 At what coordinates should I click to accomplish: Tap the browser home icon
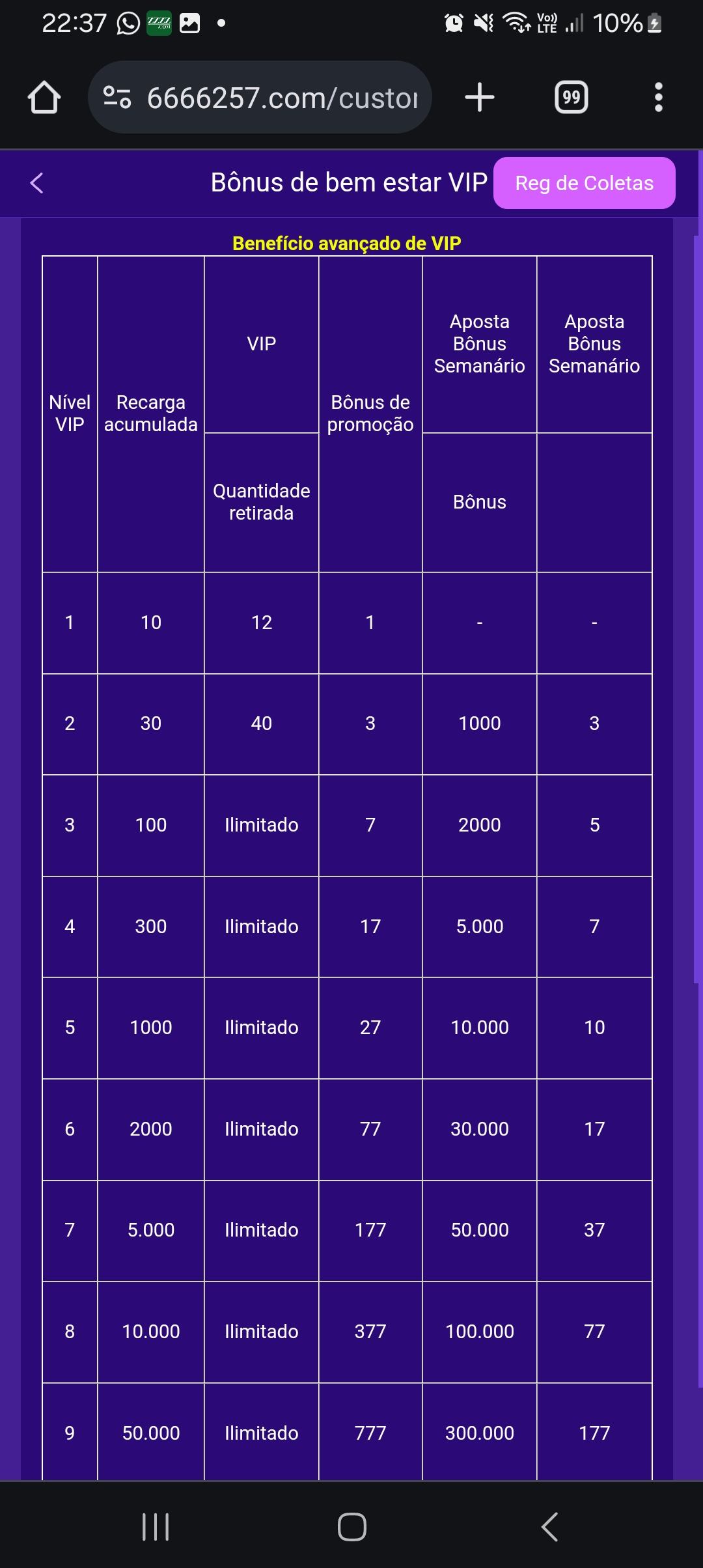point(44,98)
